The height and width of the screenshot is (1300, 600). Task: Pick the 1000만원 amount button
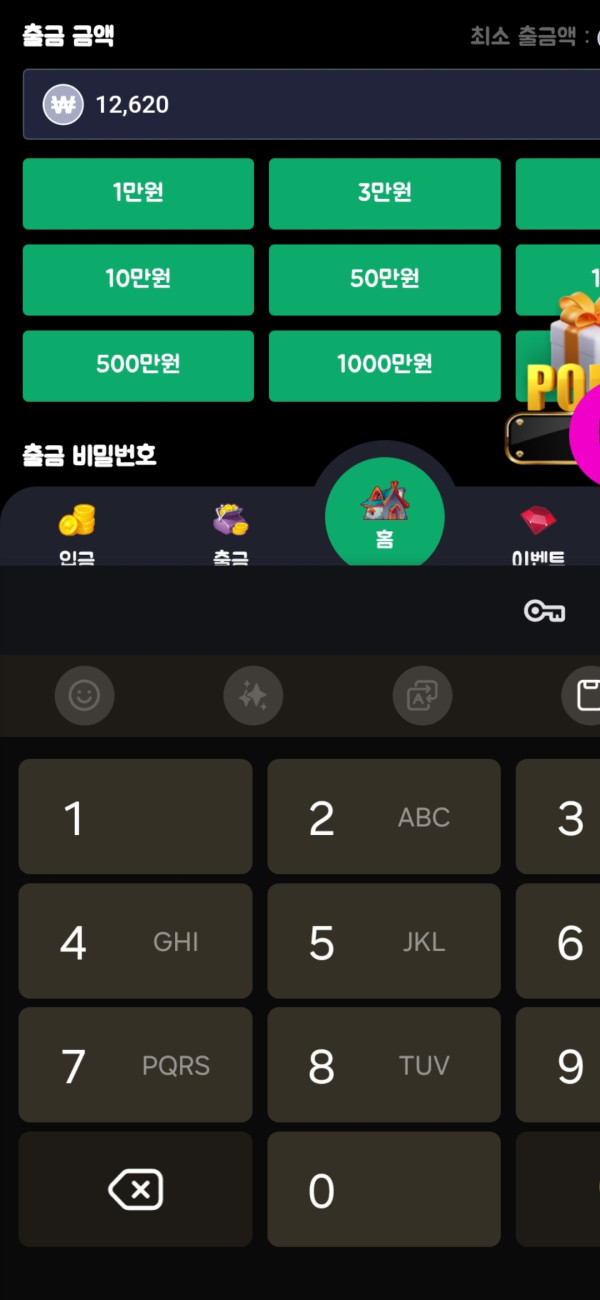click(384, 365)
